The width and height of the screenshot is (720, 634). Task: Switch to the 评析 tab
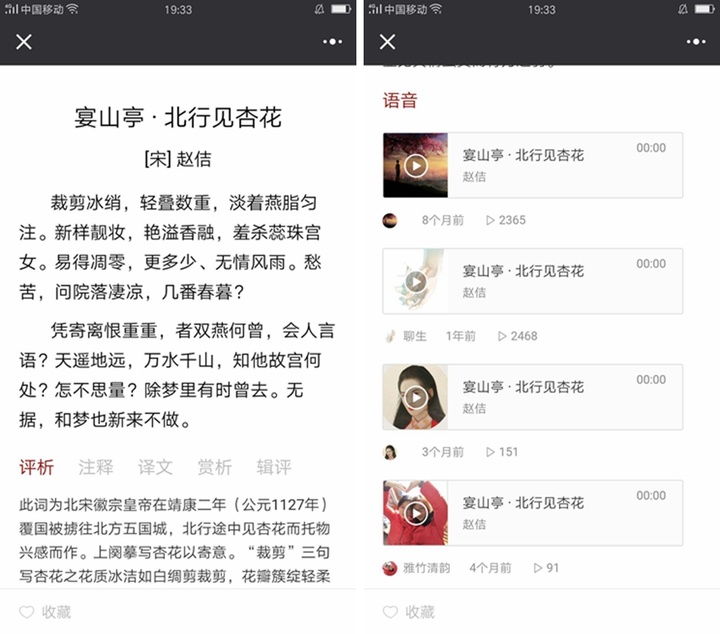(37, 467)
